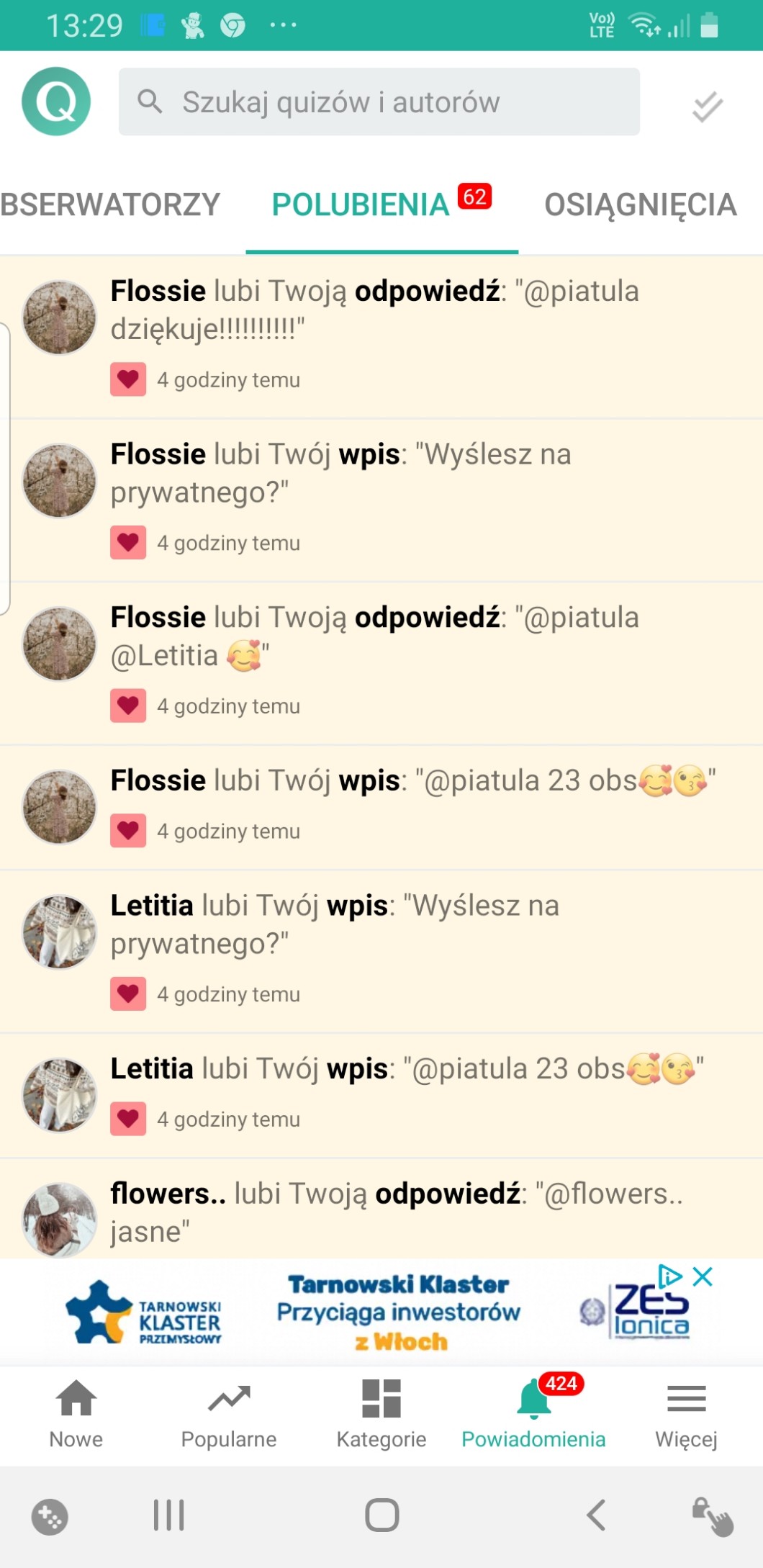Viewport: 763px width, 1568px height.
Task: Open the Więcej menu
Action: (x=686, y=1414)
